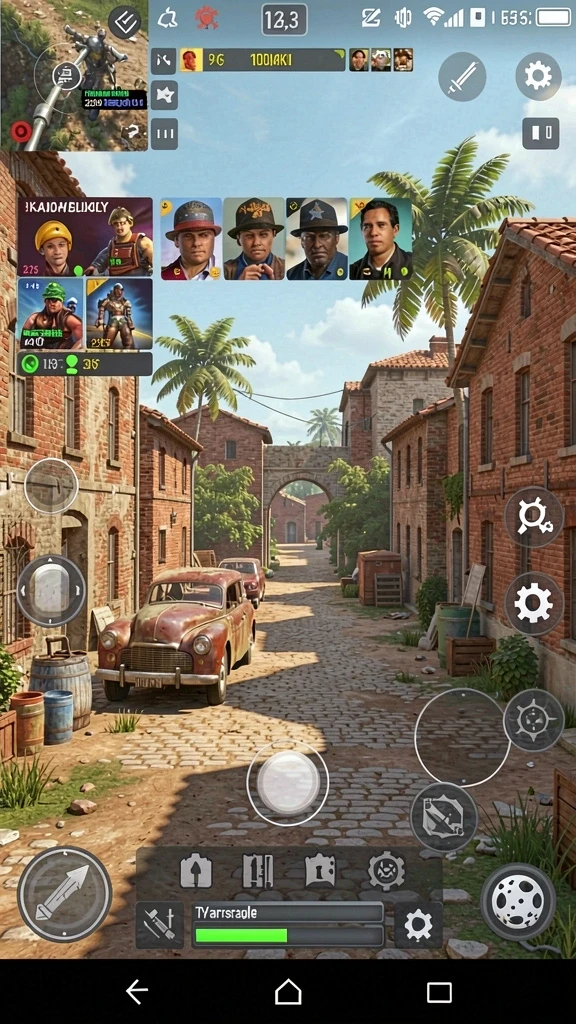Return to the system home screen
Screen dimensions: 576x1024
tap(288, 992)
